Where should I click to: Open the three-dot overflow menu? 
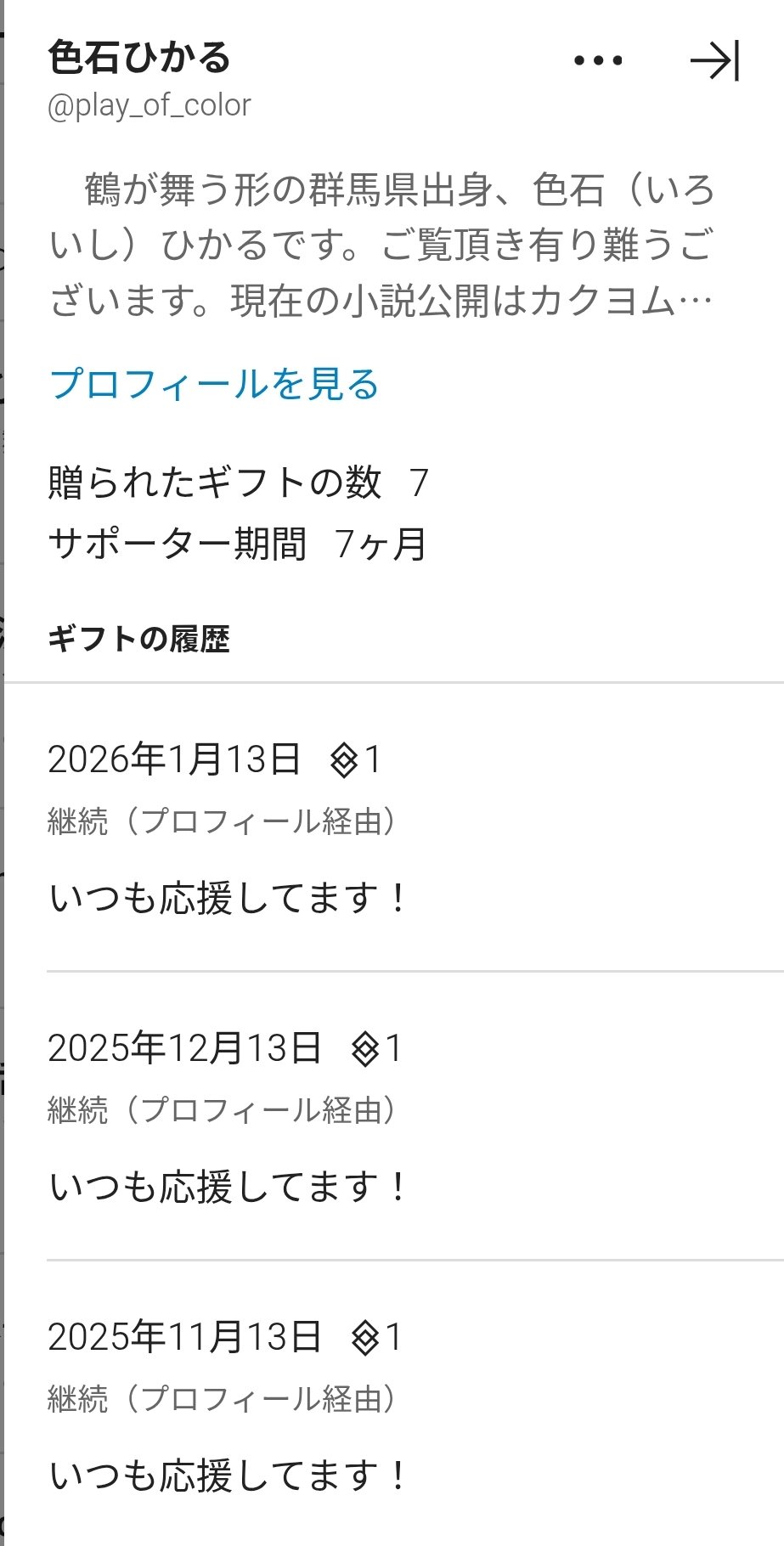(x=598, y=60)
